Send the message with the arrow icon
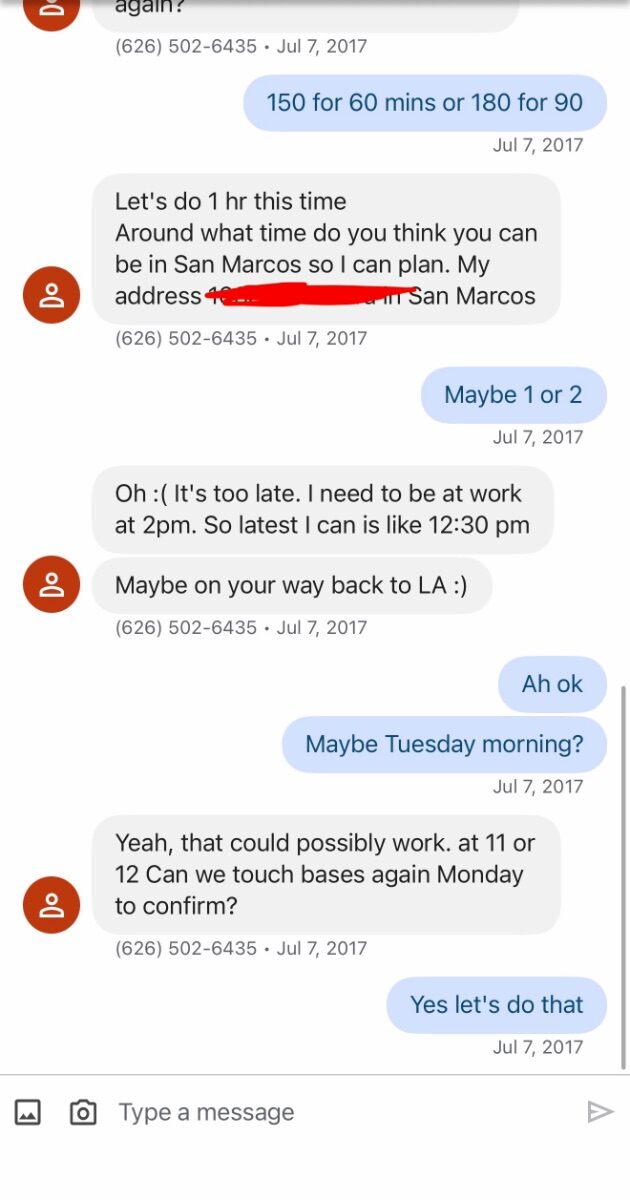This screenshot has height=1200, width=630. click(x=599, y=1112)
